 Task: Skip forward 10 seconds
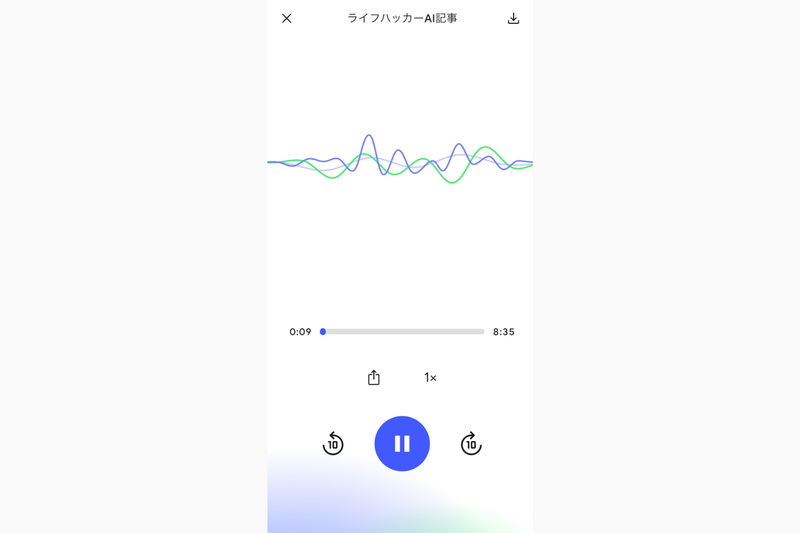(471, 444)
